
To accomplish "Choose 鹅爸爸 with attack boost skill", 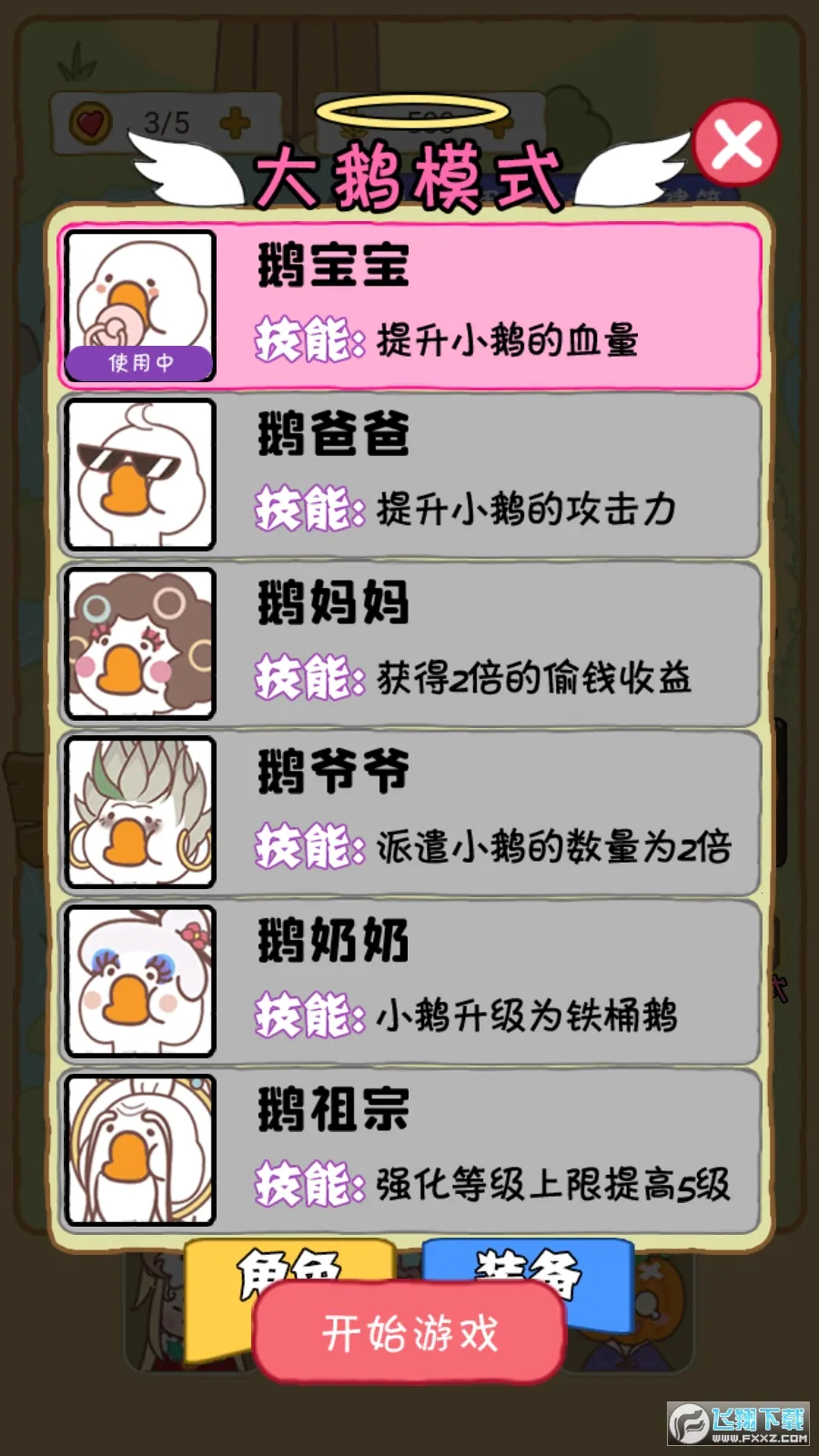I will point(409,474).
